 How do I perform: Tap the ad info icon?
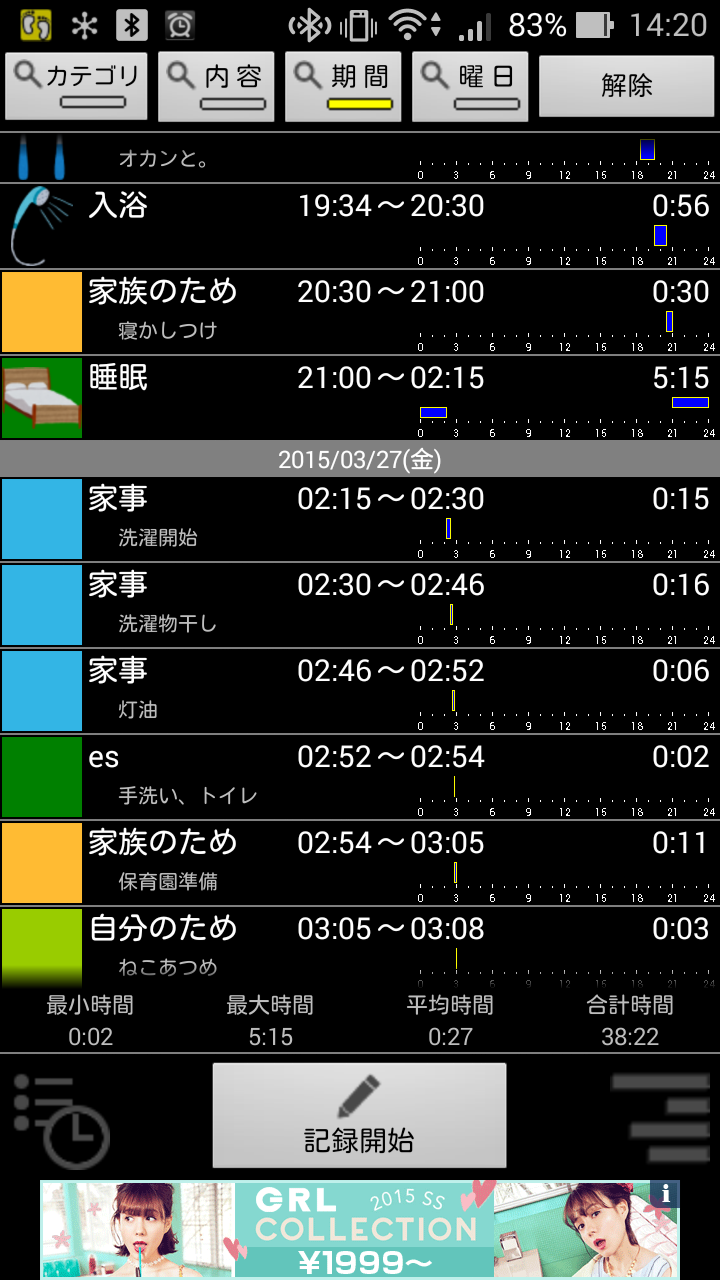(664, 1193)
